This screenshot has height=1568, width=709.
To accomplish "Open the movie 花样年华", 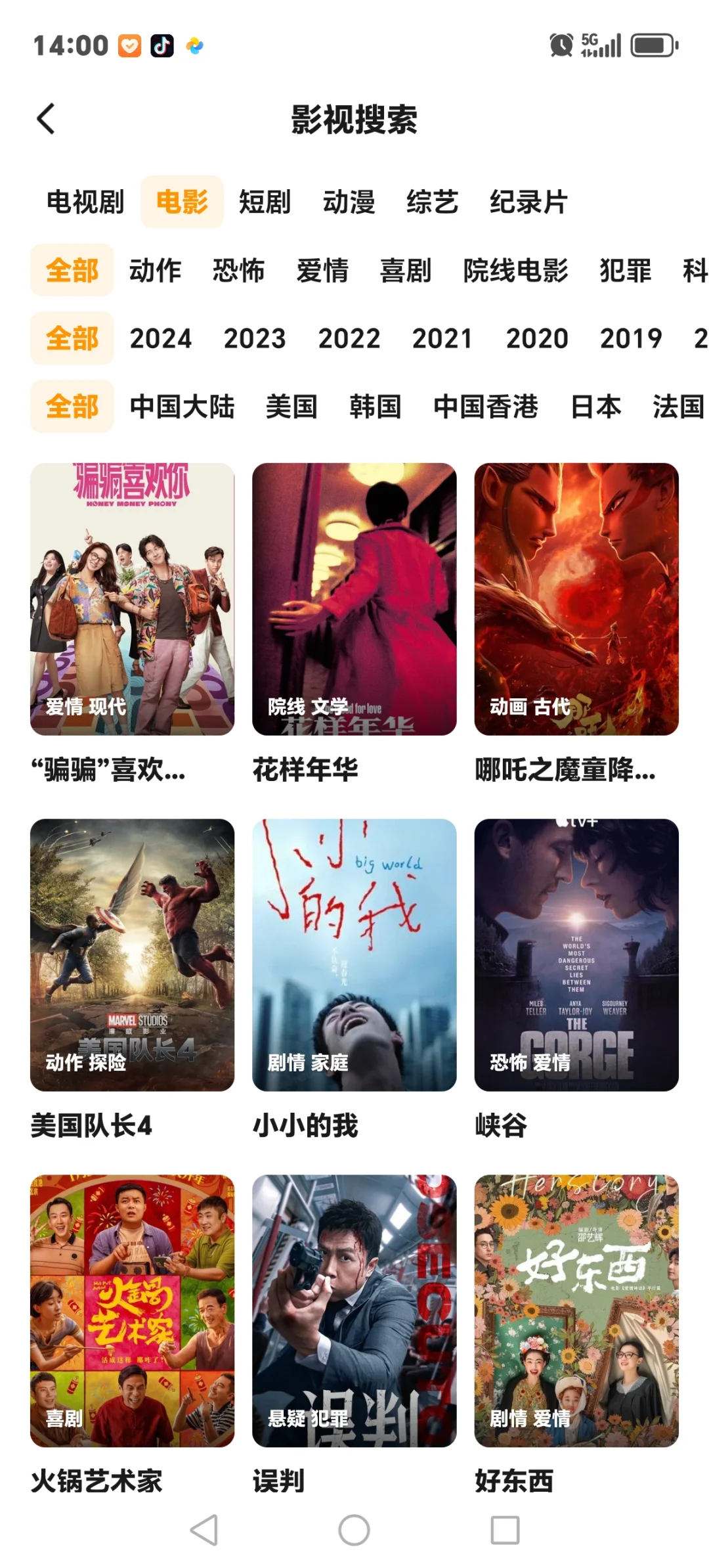I will (354, 599).
